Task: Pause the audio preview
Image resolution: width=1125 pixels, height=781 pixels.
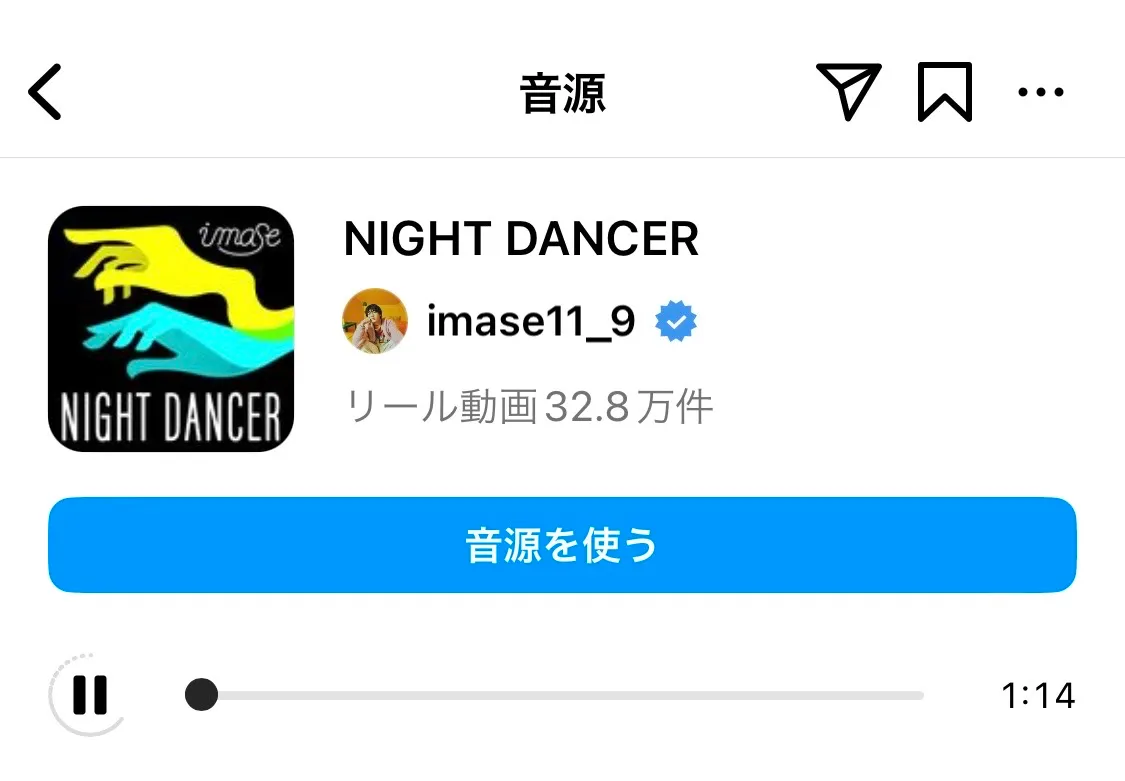Action: 89,695
